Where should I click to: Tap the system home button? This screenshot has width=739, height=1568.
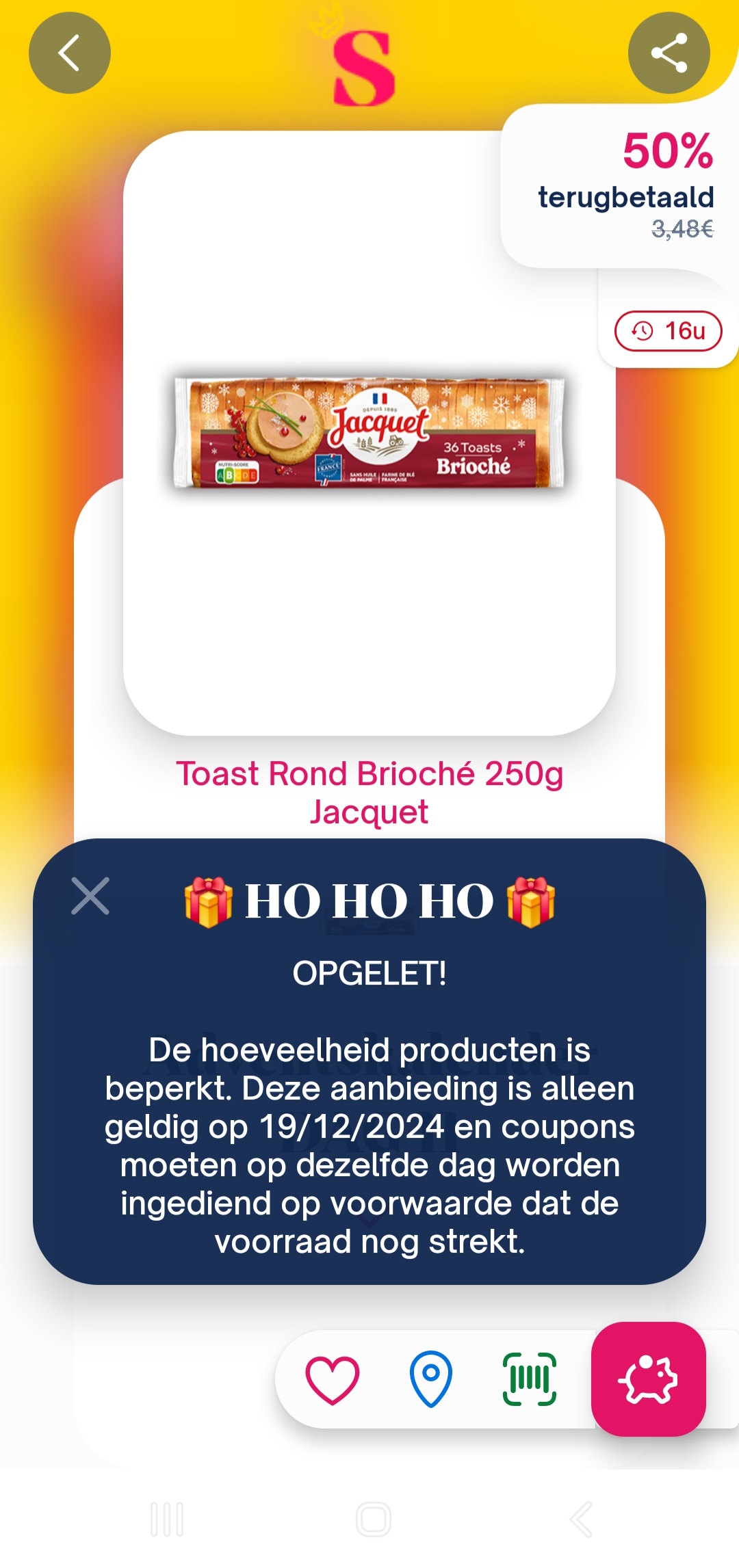(x=374, y=1519)
